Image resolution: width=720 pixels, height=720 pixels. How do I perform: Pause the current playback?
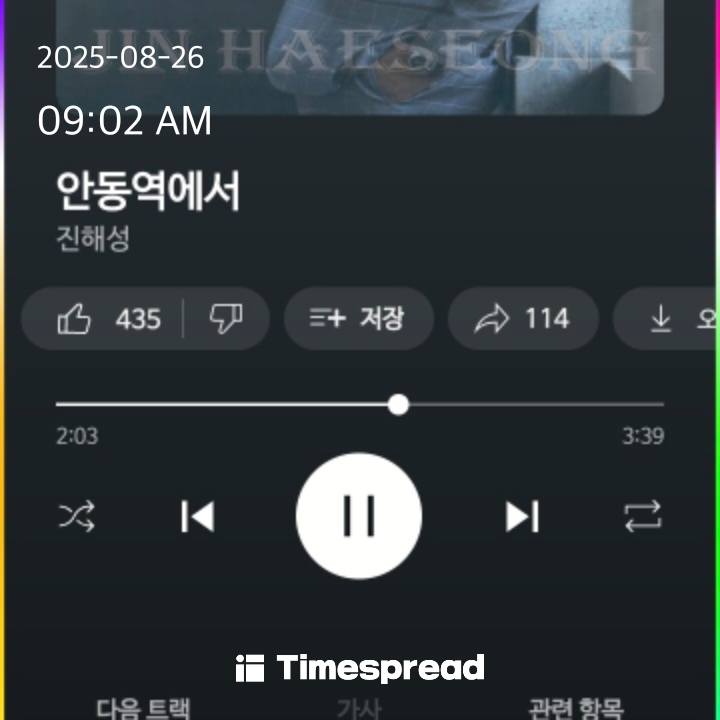click(359, 516)
